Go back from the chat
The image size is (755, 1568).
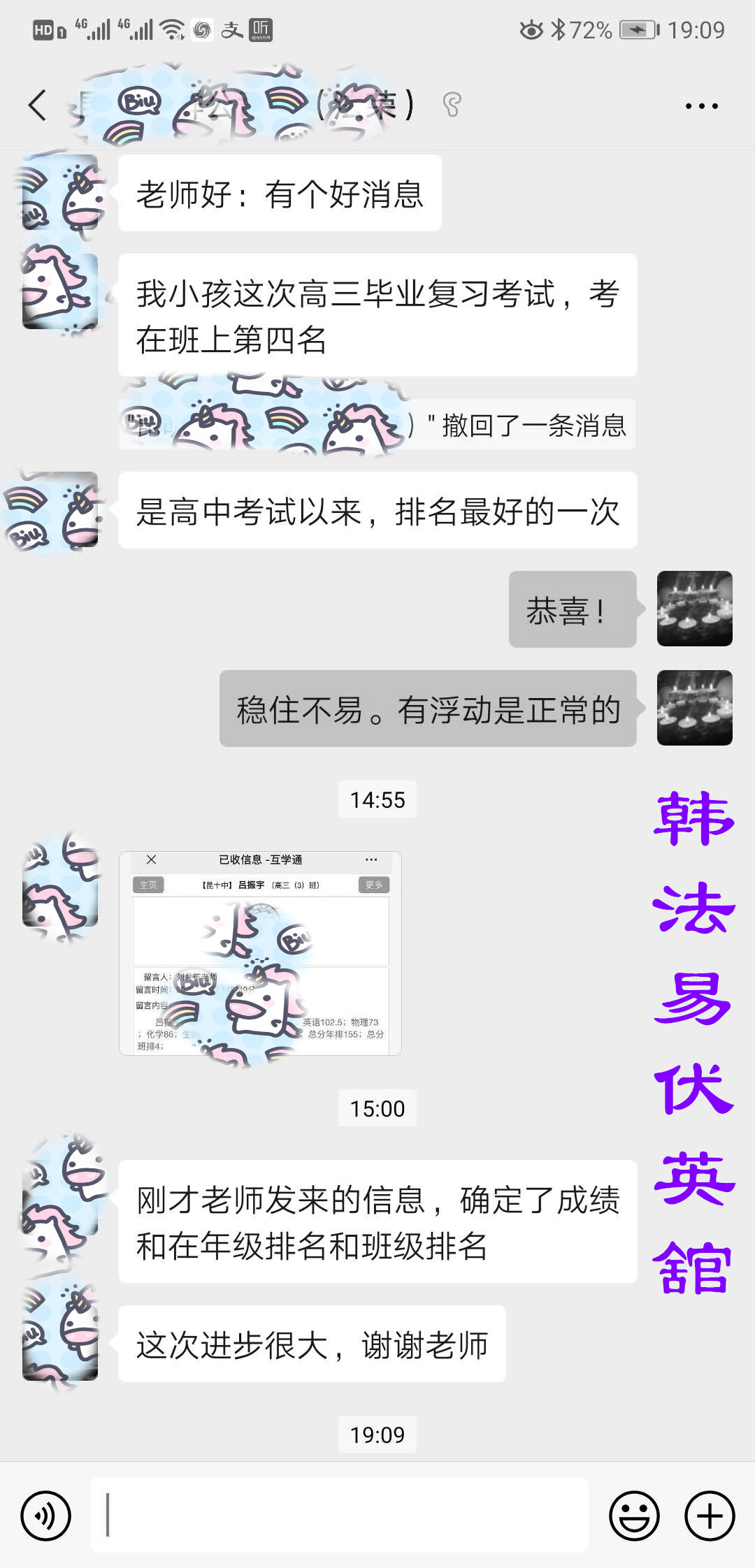coord(38,106)
